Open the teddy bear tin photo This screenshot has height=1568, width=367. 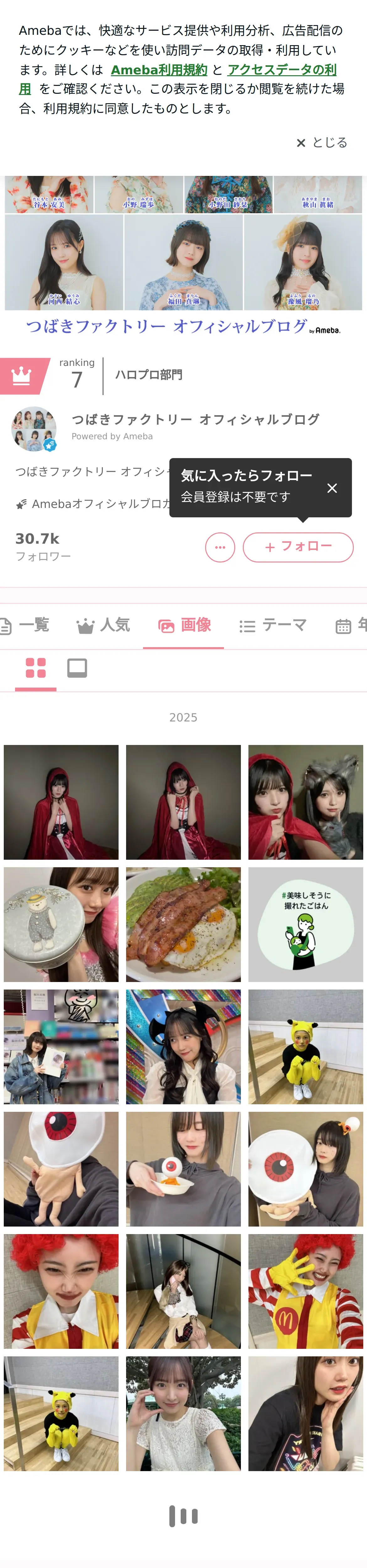61,924
